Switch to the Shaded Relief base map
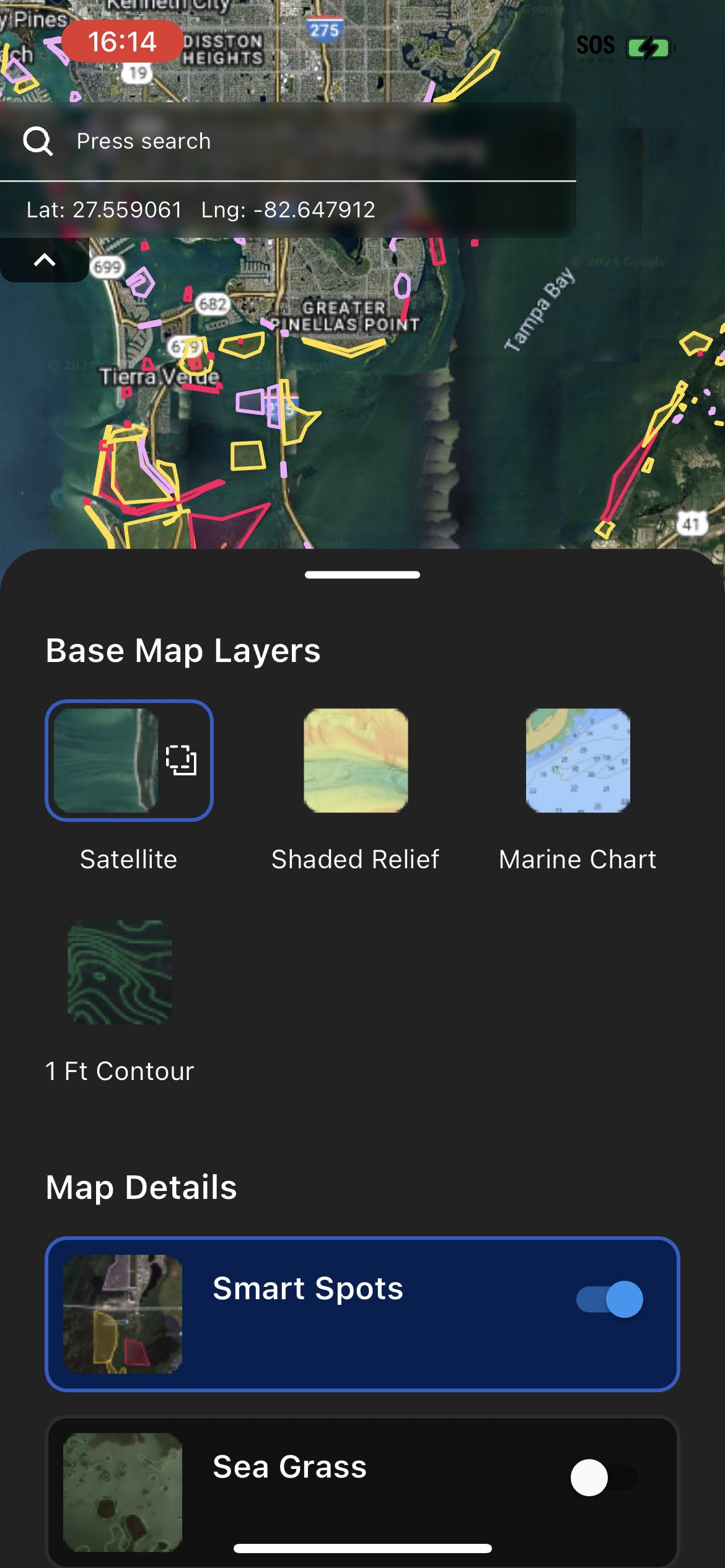The height and width of the screenshot is (1568, 725). (x=356, y=760)
